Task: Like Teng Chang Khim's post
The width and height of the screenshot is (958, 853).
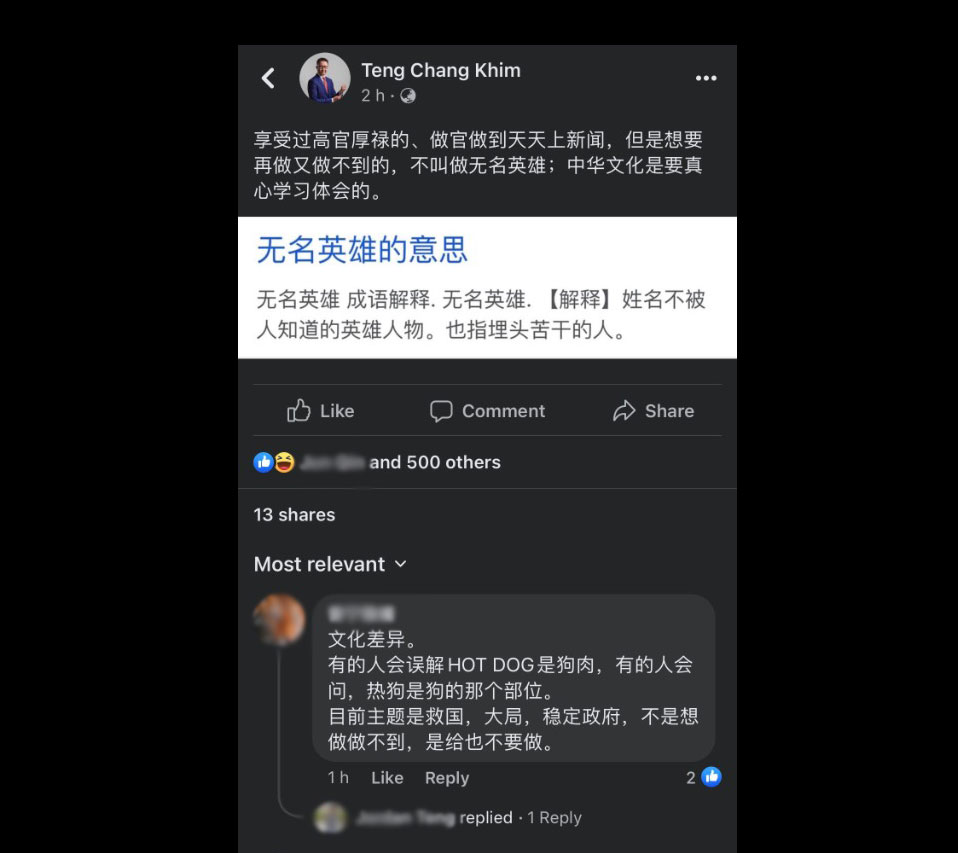Action: coord(321,411)
